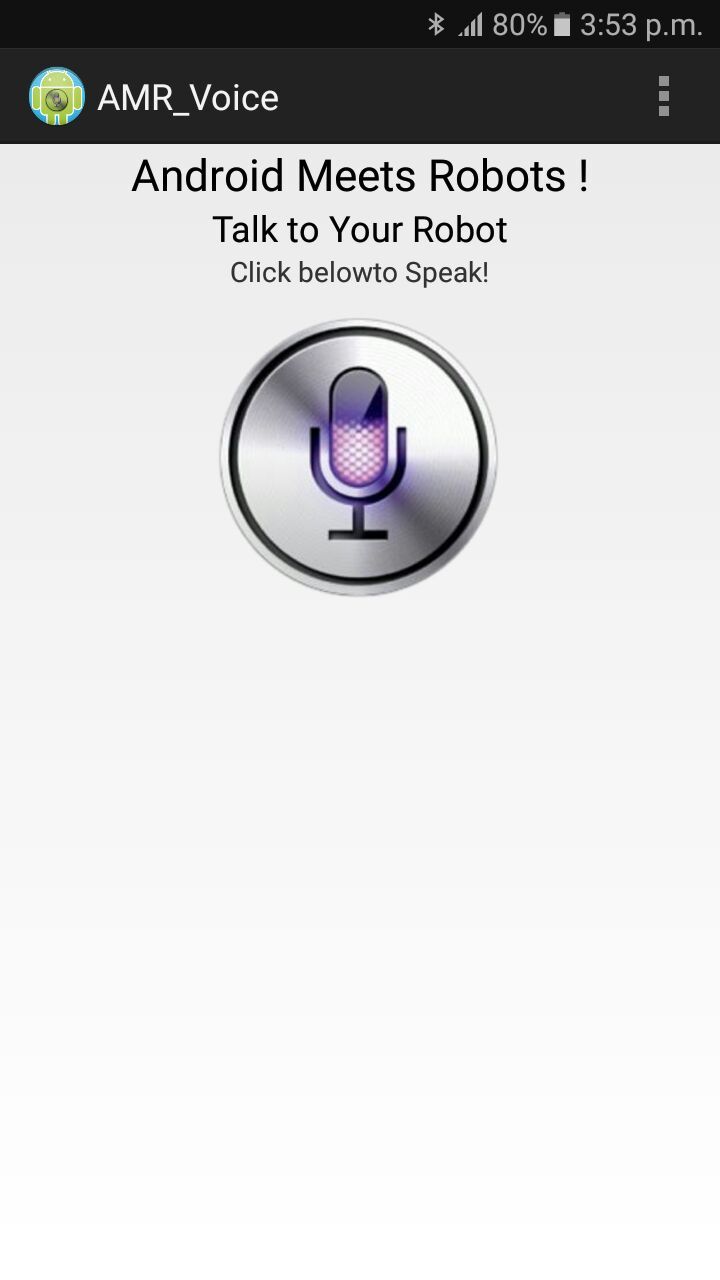Open the overflow menu
Screen dimensions: 720x1280
point(663,96)
